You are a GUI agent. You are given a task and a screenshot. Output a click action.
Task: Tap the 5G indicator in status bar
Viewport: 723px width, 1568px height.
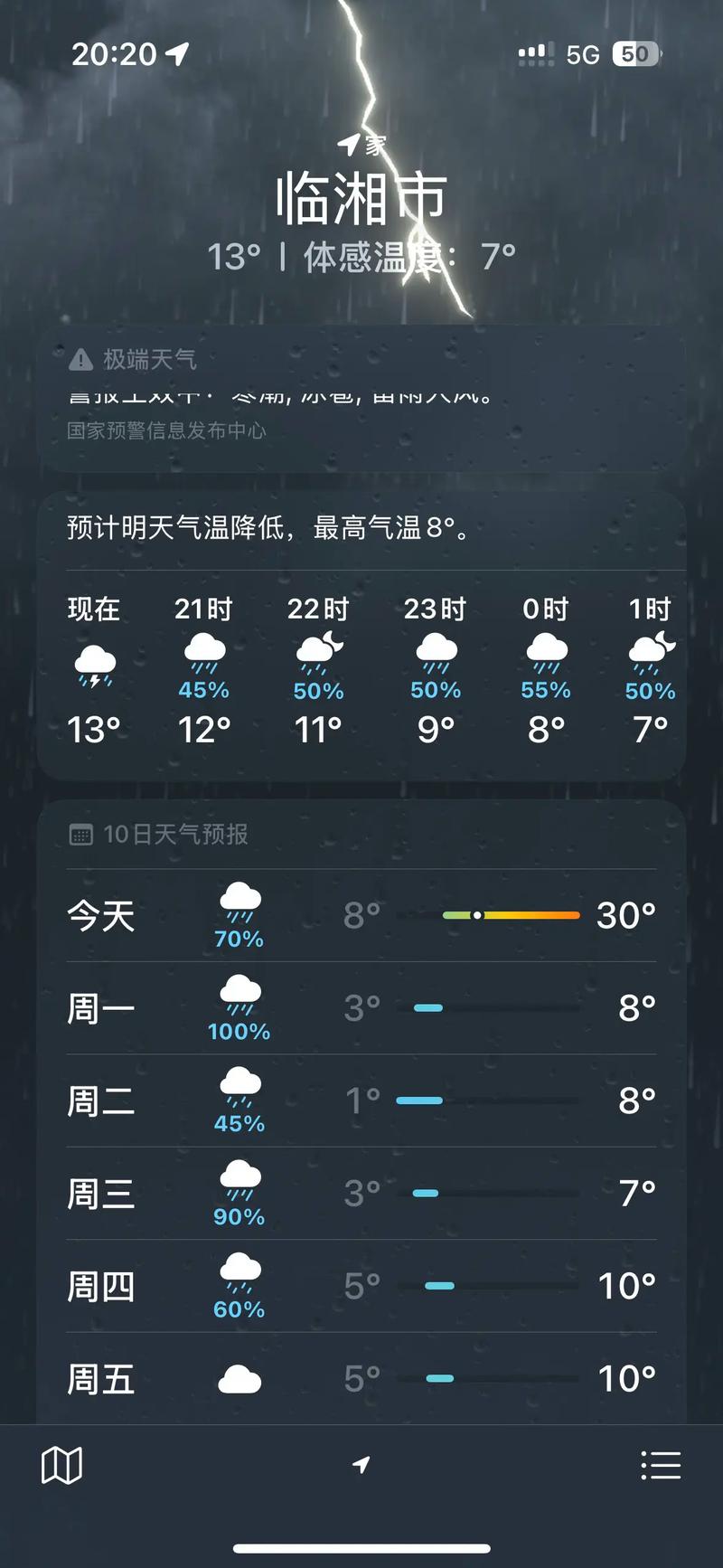point(582,54)
